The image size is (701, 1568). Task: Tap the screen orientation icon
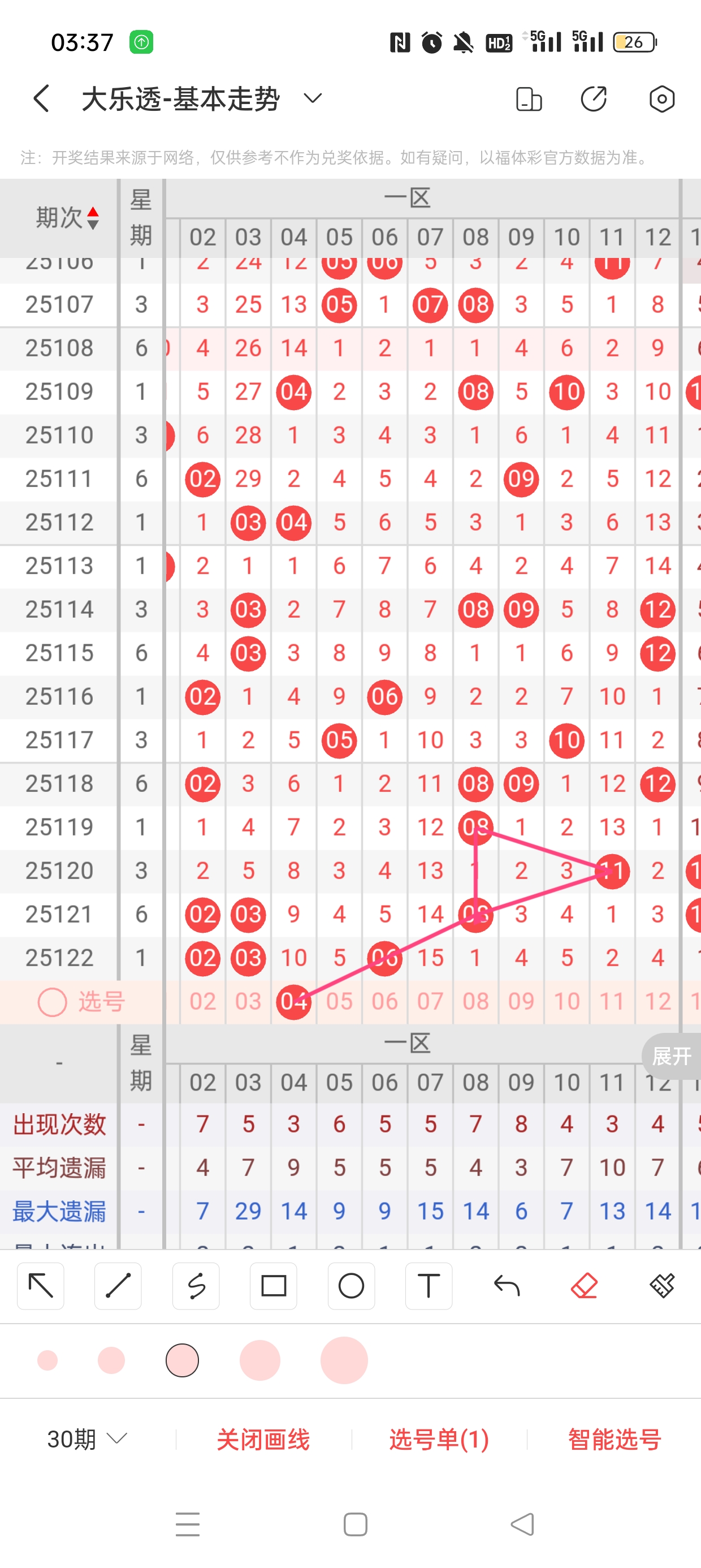(528, 99)
